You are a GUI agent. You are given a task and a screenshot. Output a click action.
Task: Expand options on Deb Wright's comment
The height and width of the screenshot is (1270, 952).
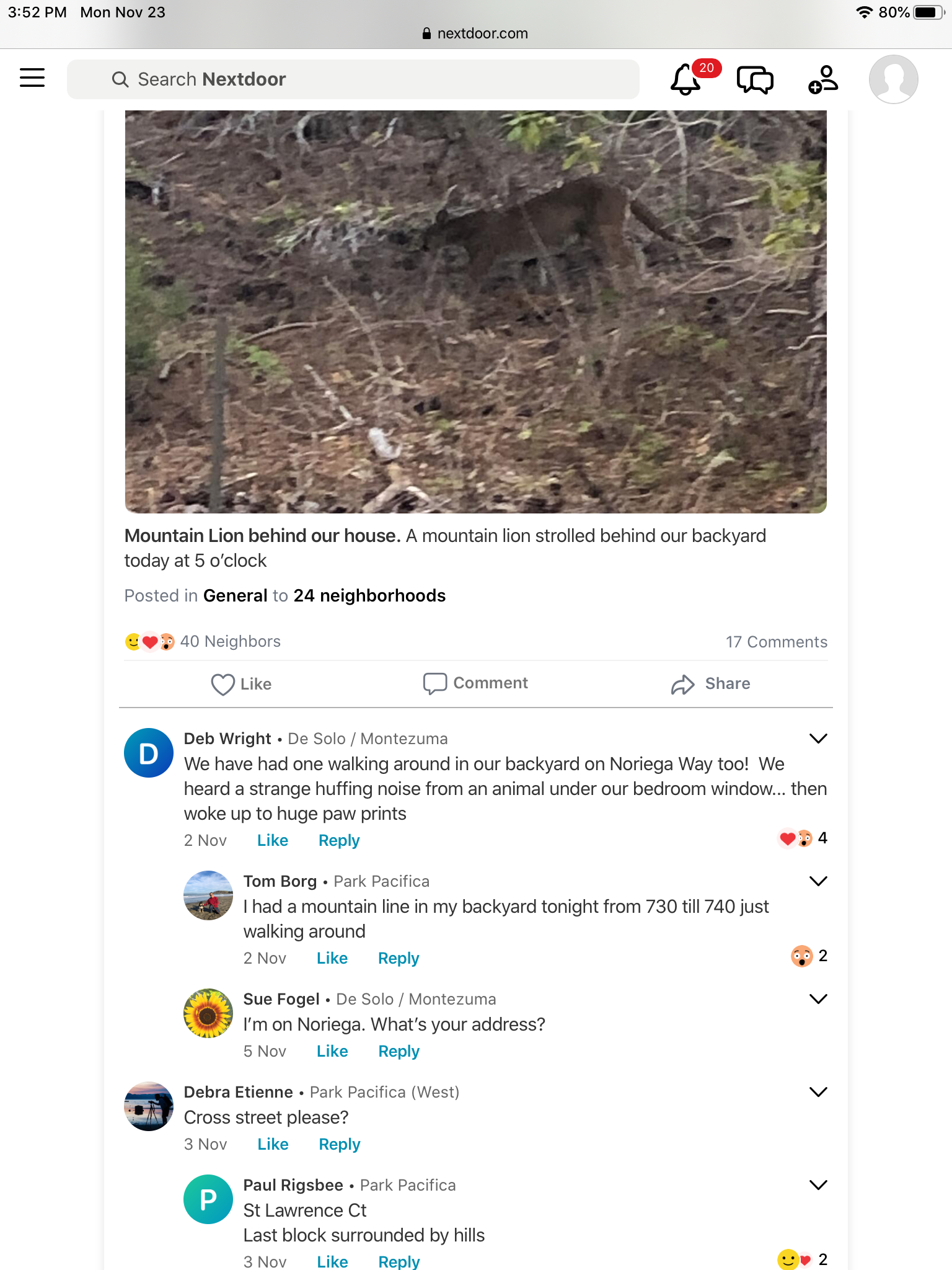[818, 739]
